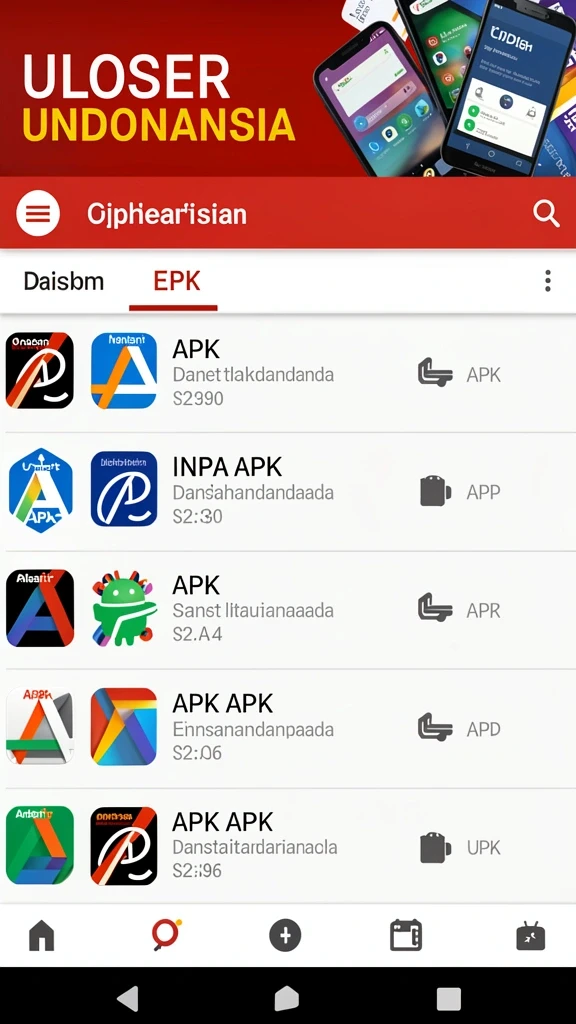
Task: Open the hamburger drawer menu
Action: [38, 213]
